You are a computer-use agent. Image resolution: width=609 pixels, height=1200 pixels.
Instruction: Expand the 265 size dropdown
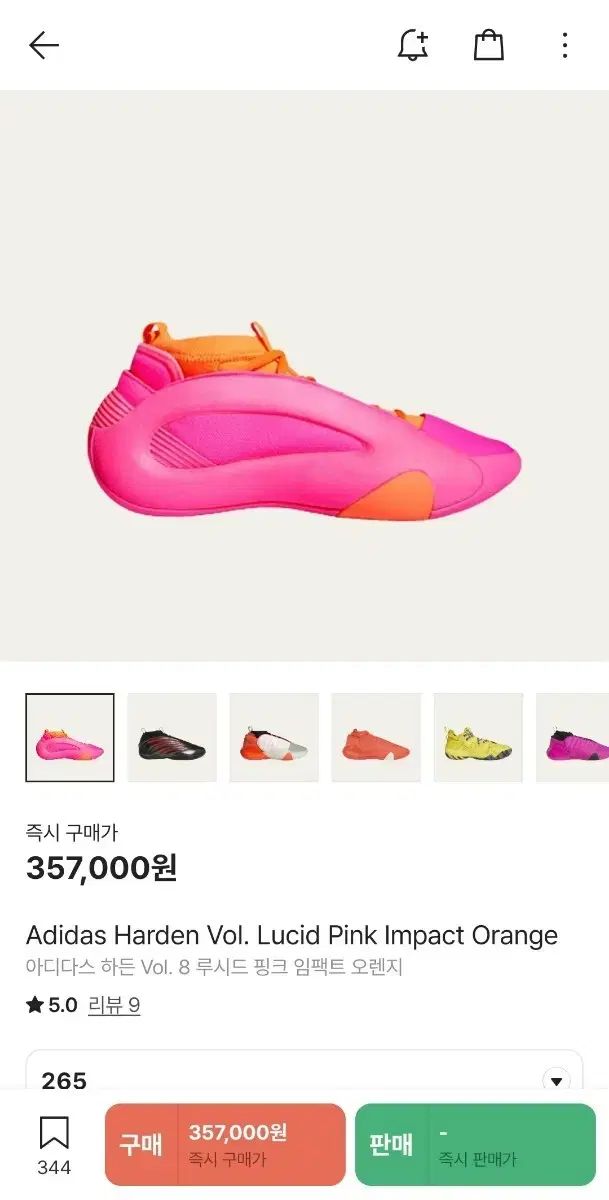556,1080
